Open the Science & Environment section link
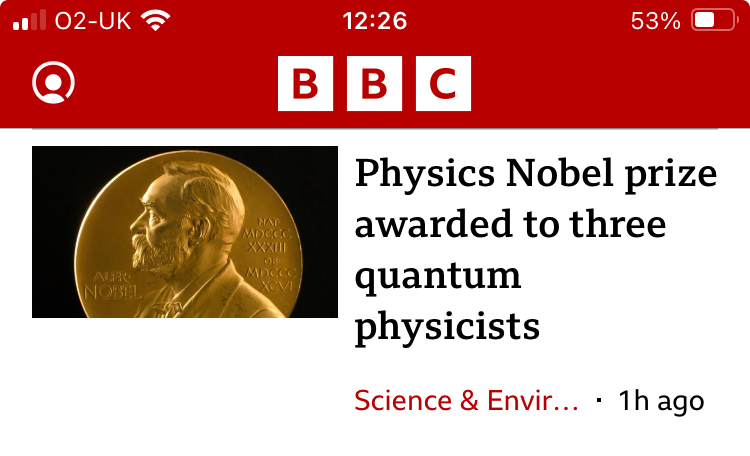750x456 pixels. click(x=466, y=402)
